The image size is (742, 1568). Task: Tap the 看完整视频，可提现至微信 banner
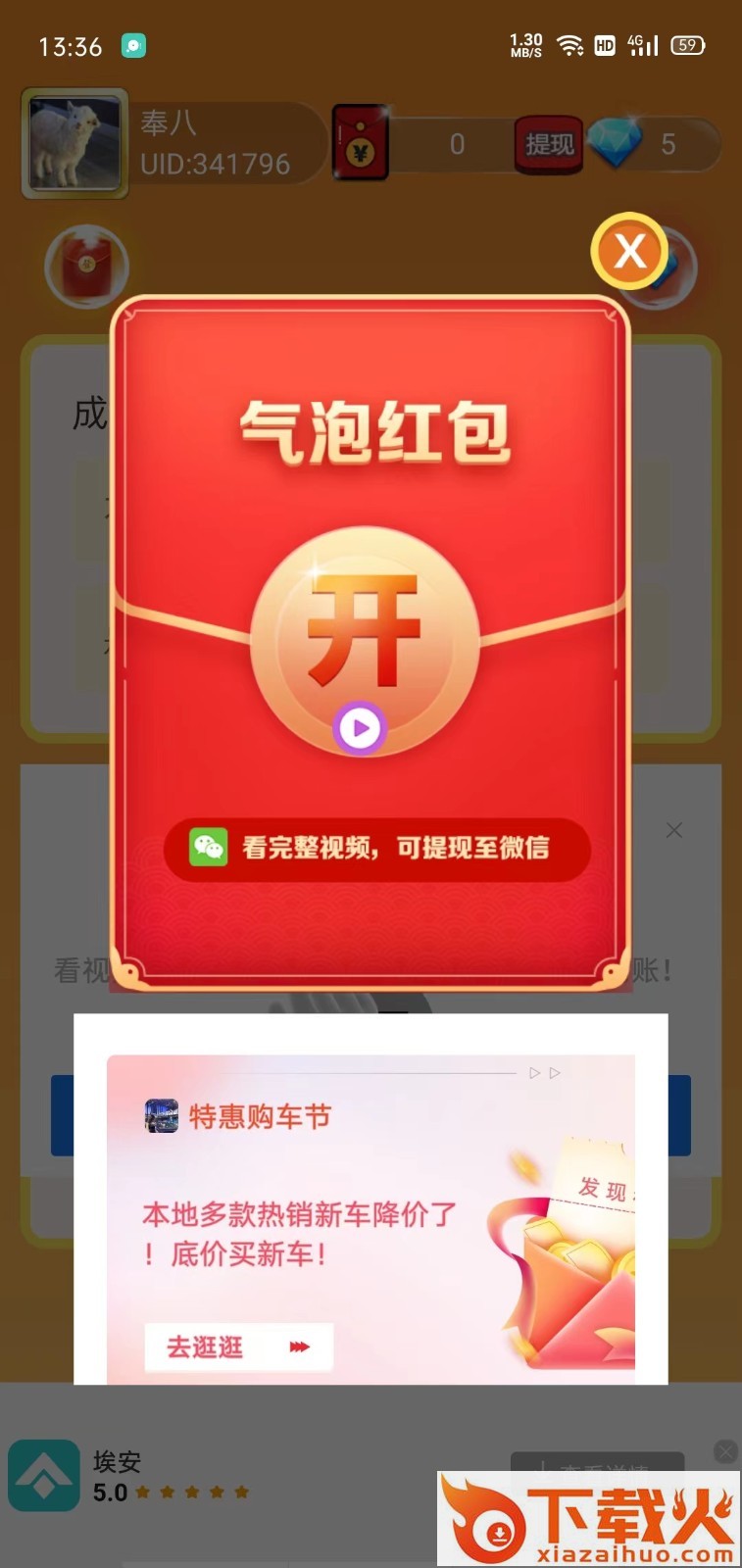[377, 849]
